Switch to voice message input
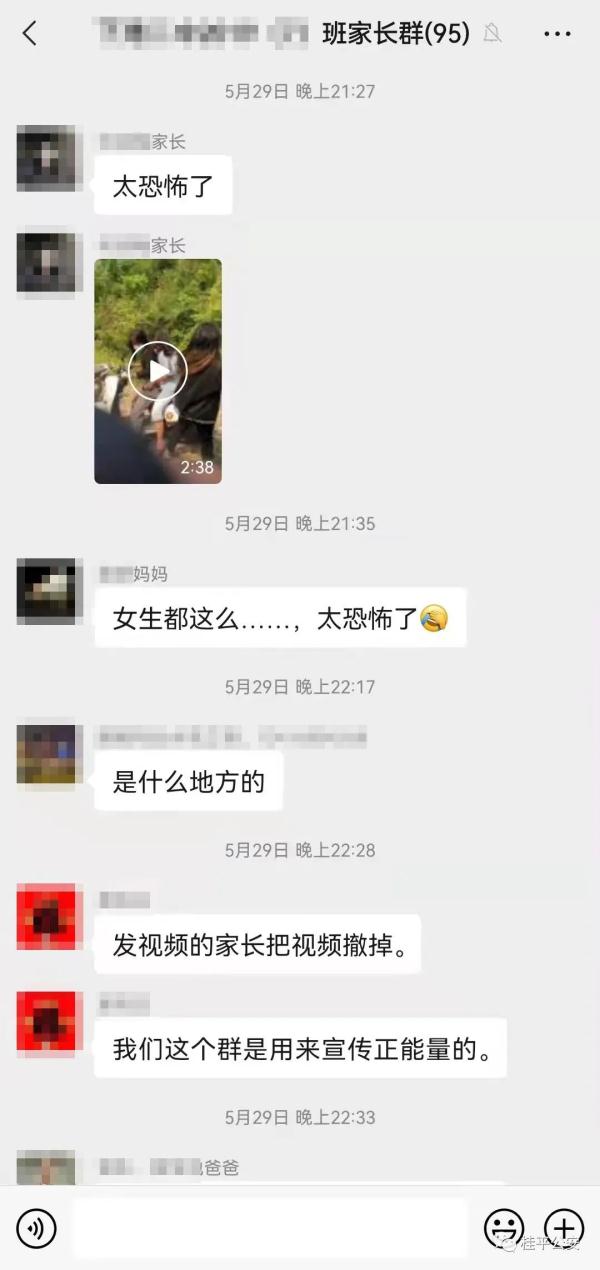 (37, 1228)
